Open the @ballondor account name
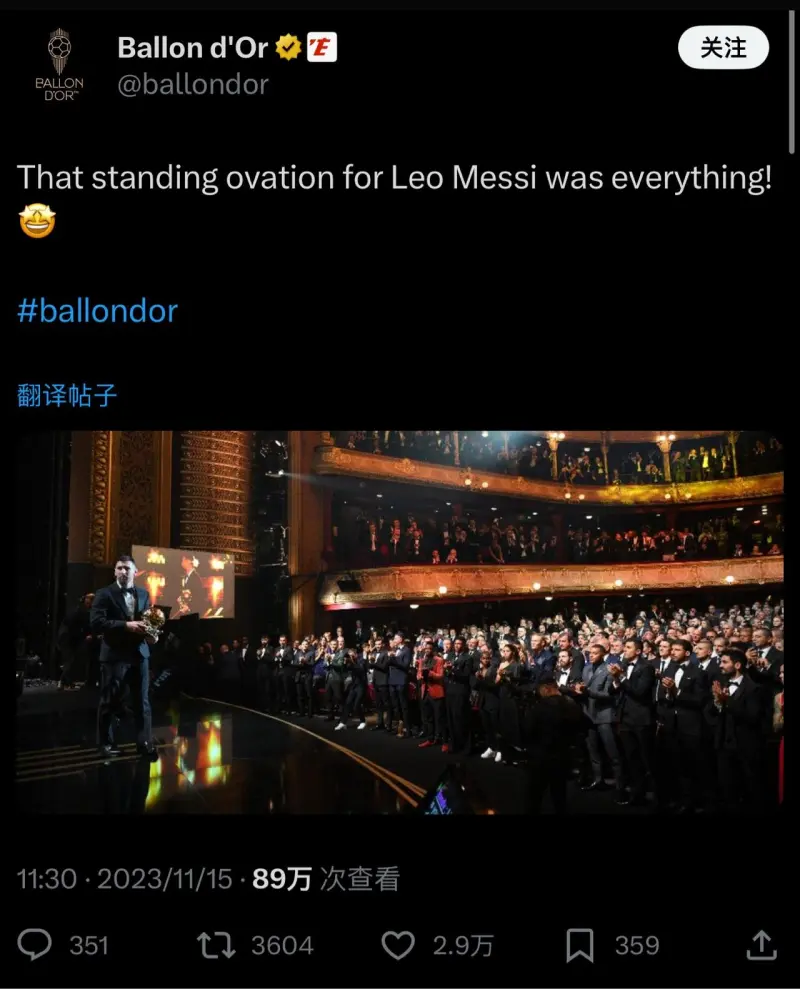 [193, 85]
